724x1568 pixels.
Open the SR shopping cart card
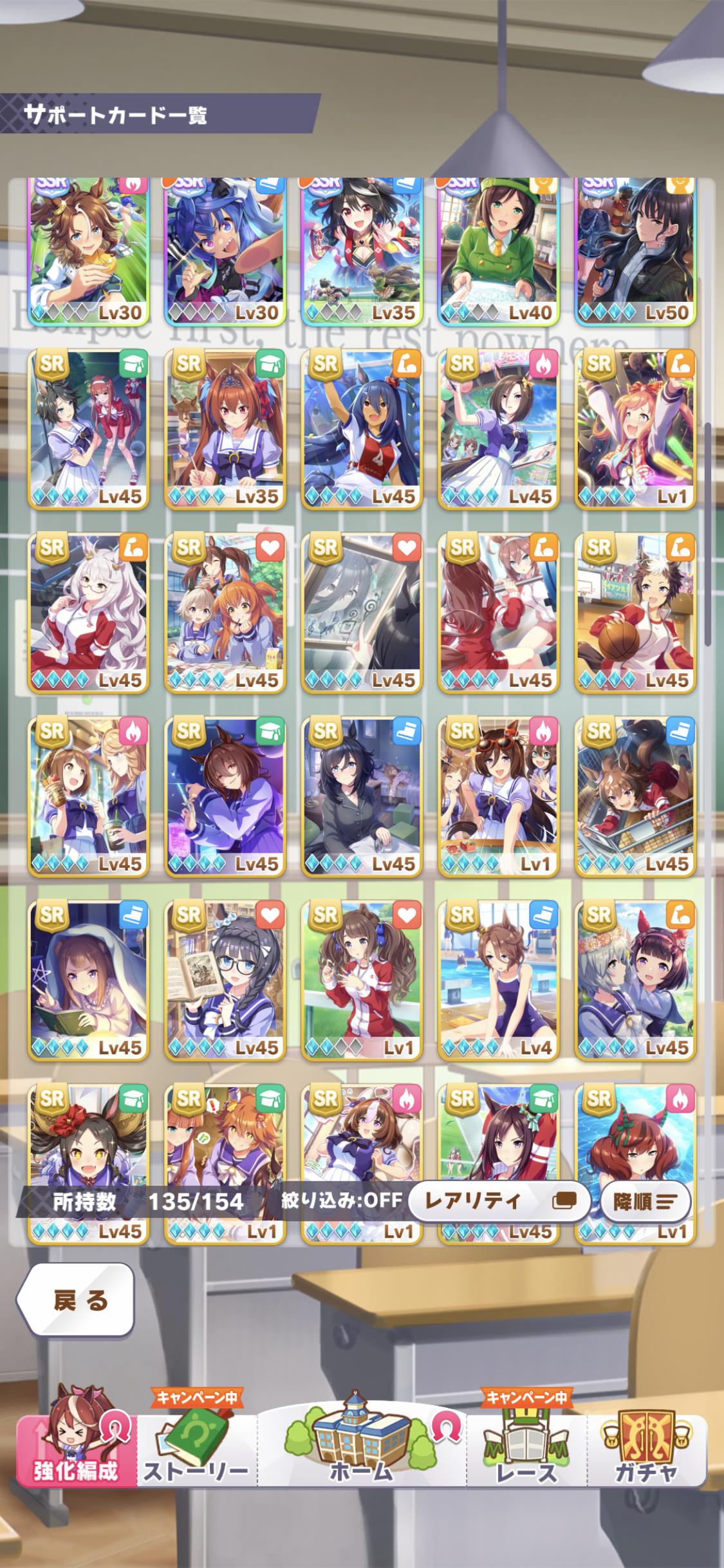click(635, 796)
